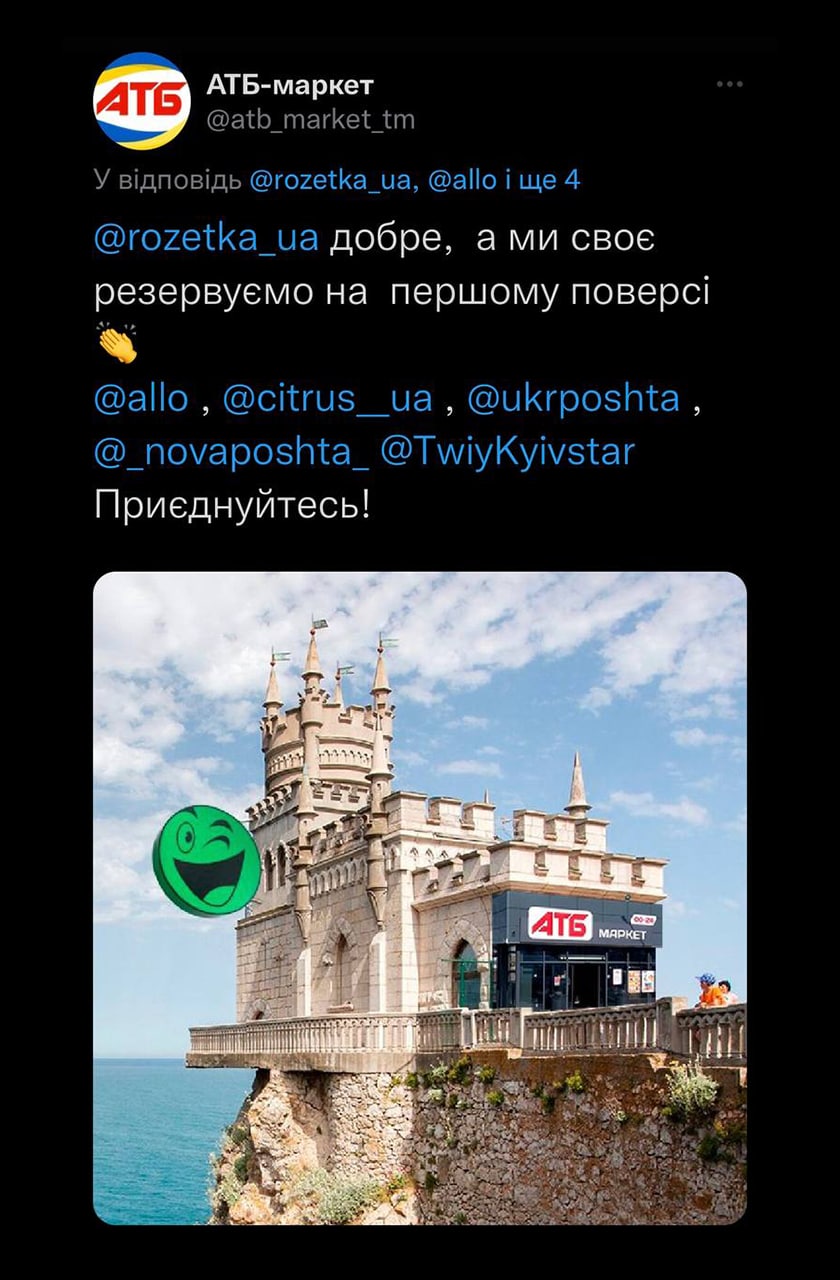Image resolution: width=840 pixels, height=1280 pixels.
Task: Tap "@allo і ще 4" in the replying-to line
Action: pyautogui.click(x=504, y=180)
